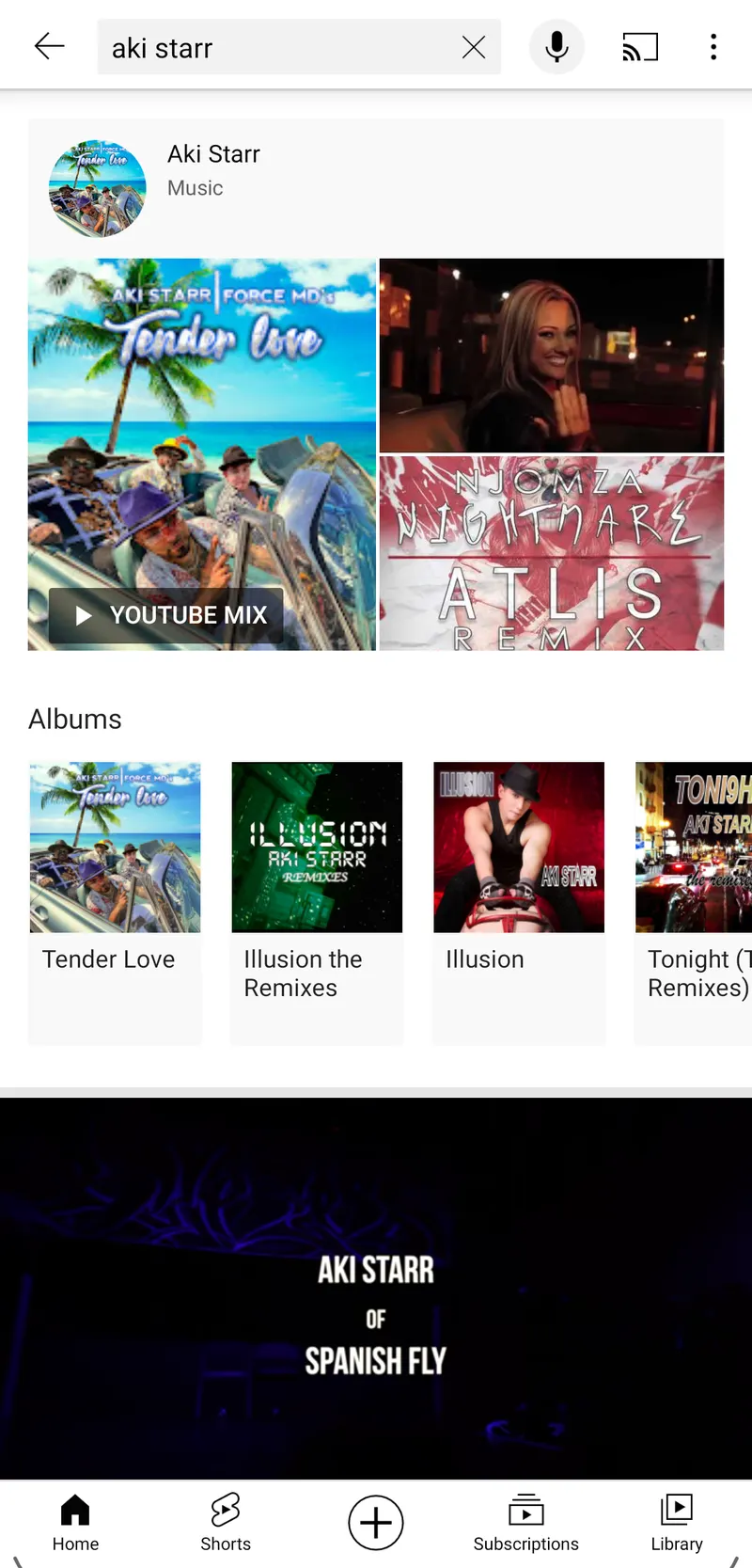Open the smiling woman video thumbnail
This screenshot has height=1568, width=752.
[x=552, y=356]
